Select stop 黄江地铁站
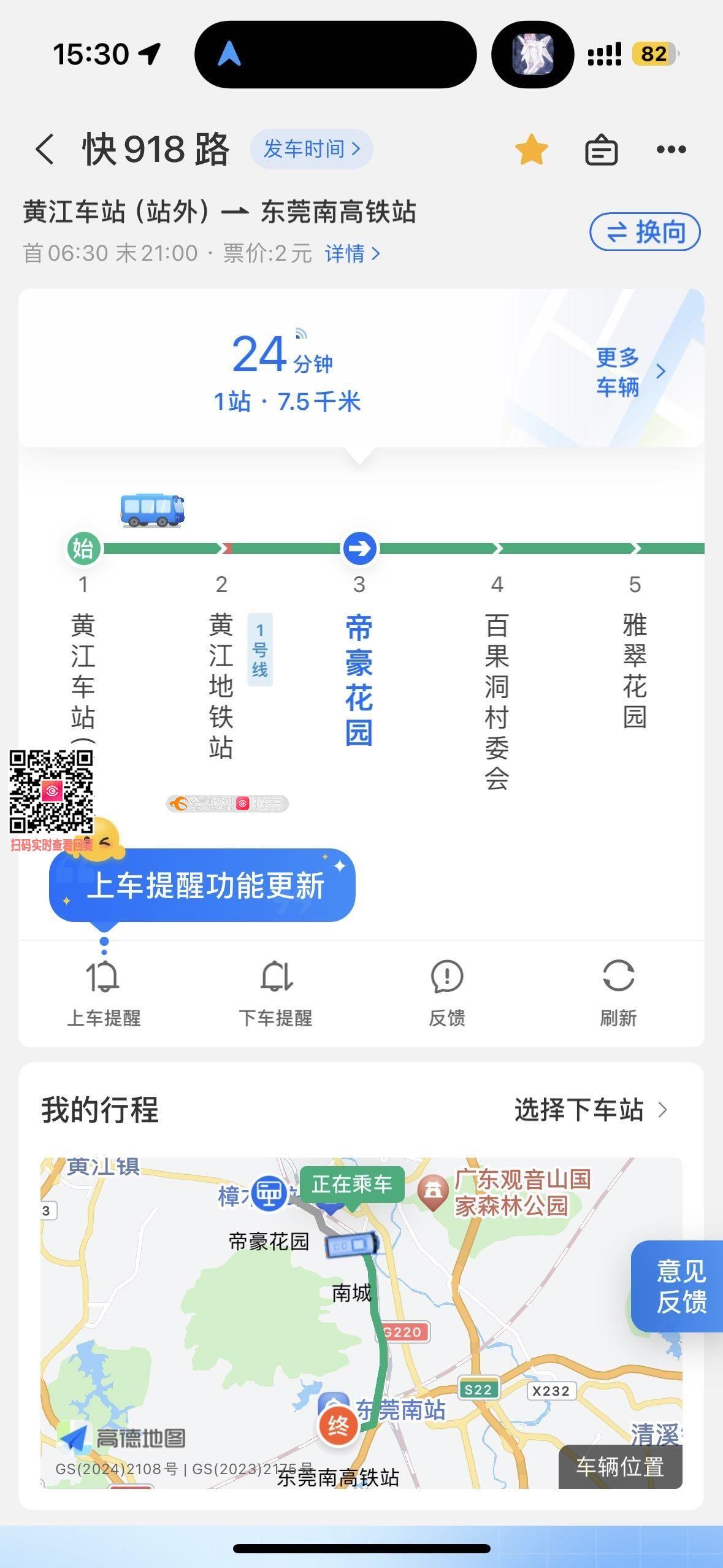723x1568 pixels. coord(221,684)
